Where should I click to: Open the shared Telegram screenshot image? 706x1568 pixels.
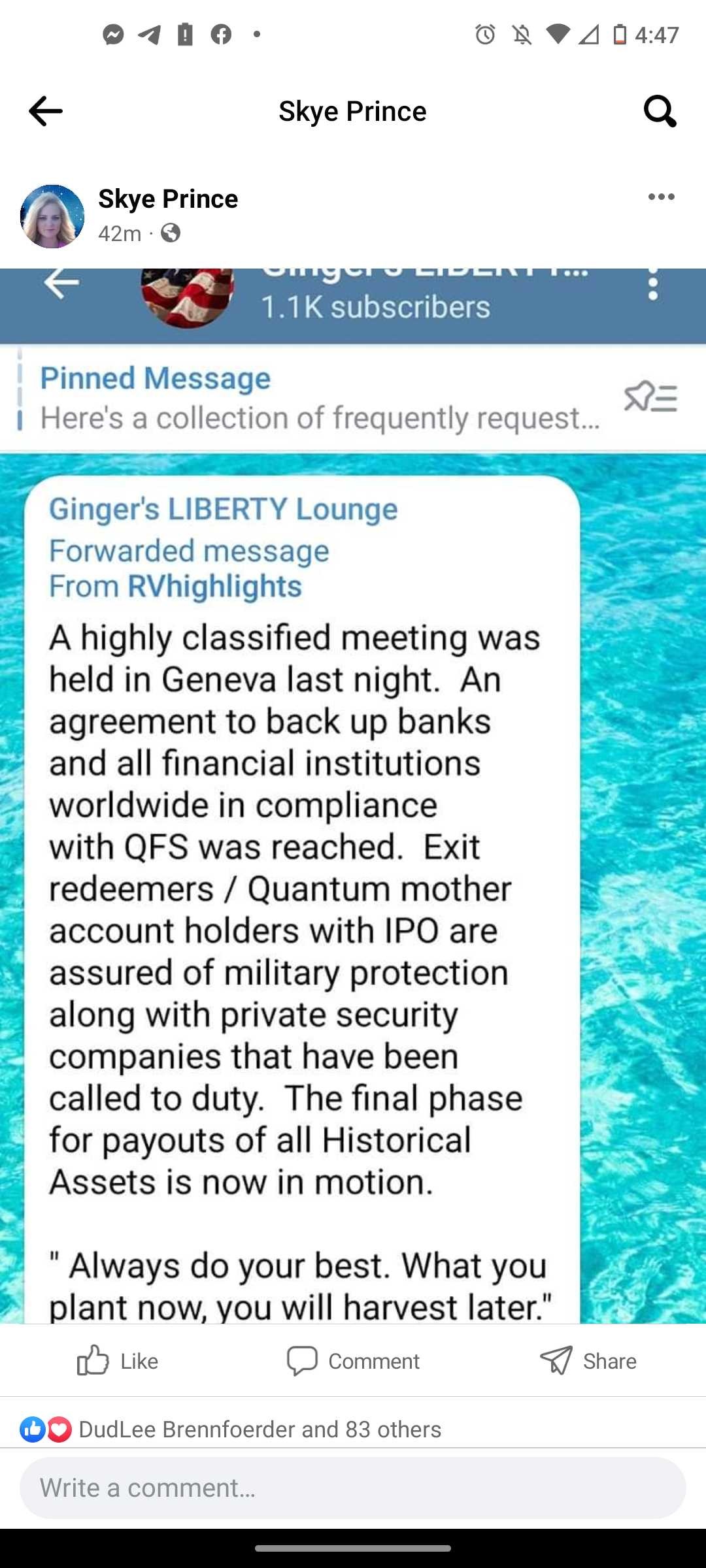[x=353, y=796]
